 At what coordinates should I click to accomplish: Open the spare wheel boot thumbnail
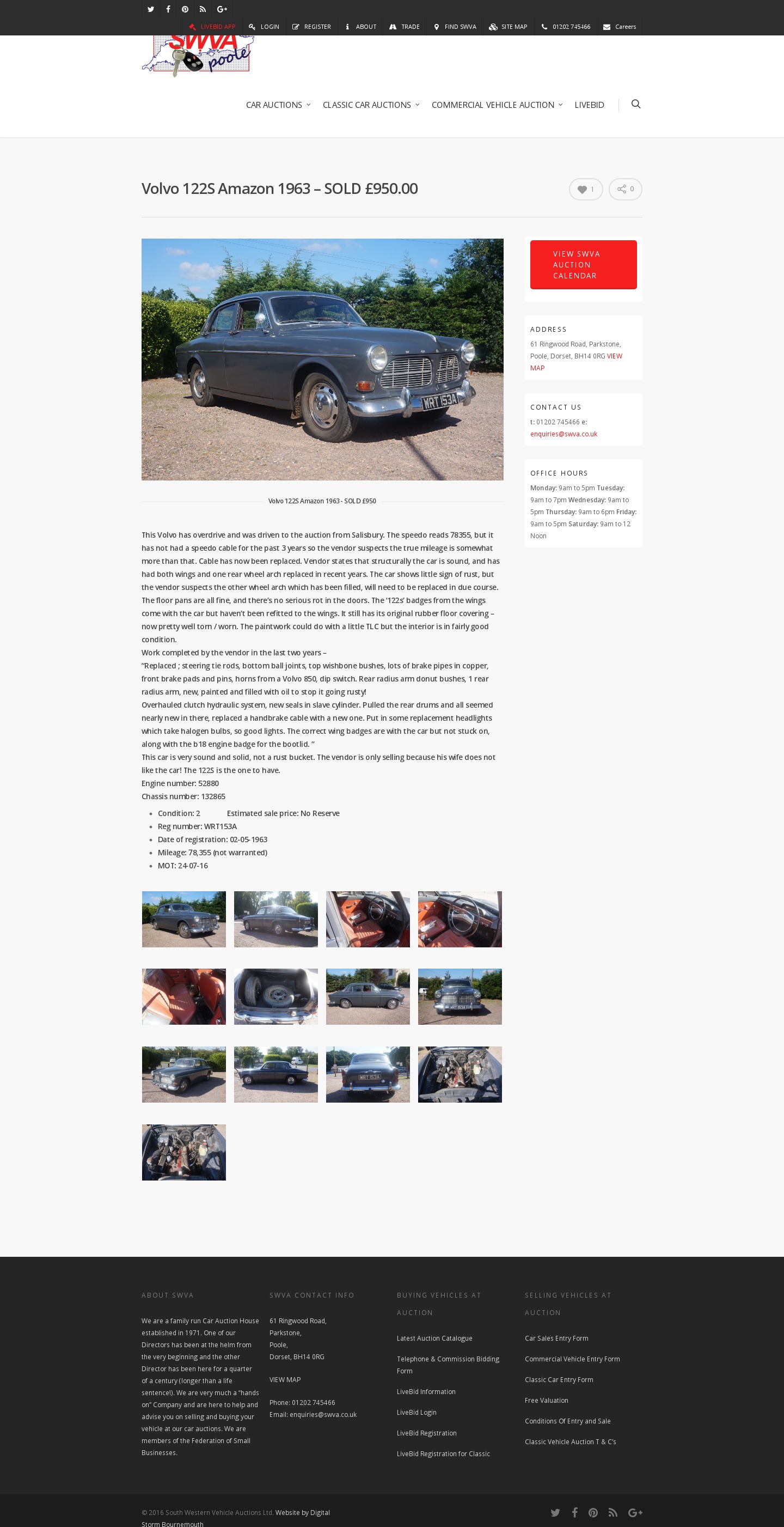[x=275, y=996]
